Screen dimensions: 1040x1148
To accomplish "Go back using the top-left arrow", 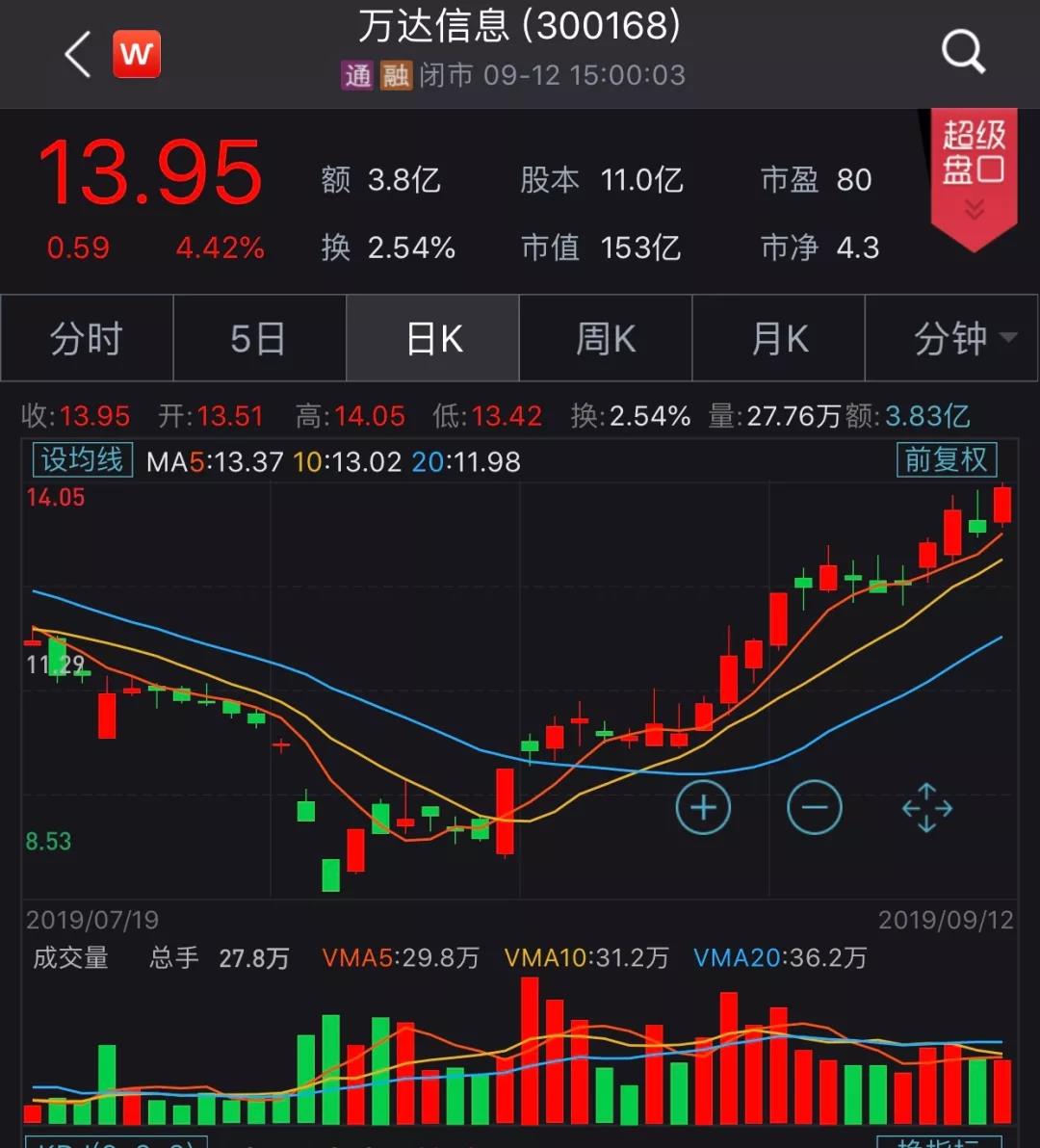I will click(x=78, y=54).
